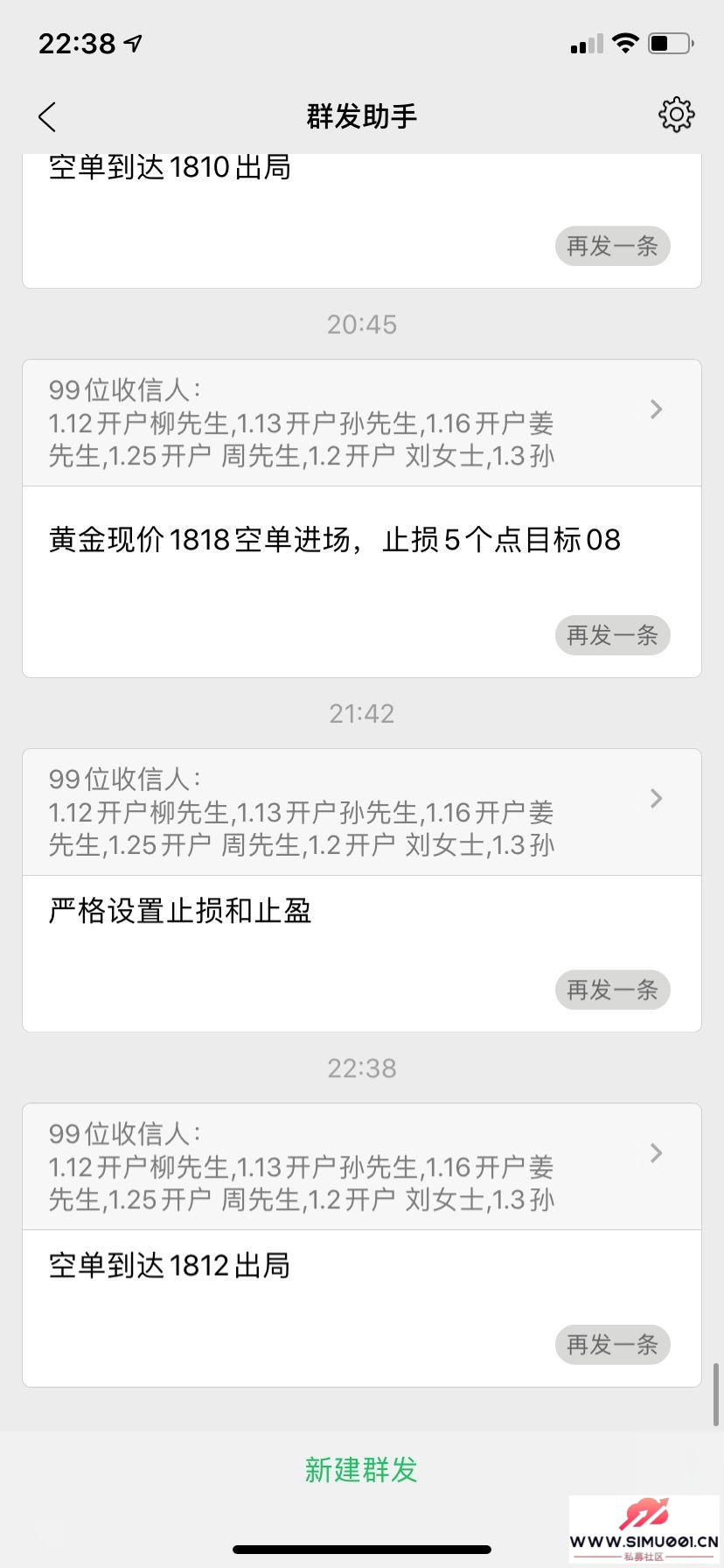
Task: Resend the 黄金现价1818空单进场 message
Action: click(612, 635)
